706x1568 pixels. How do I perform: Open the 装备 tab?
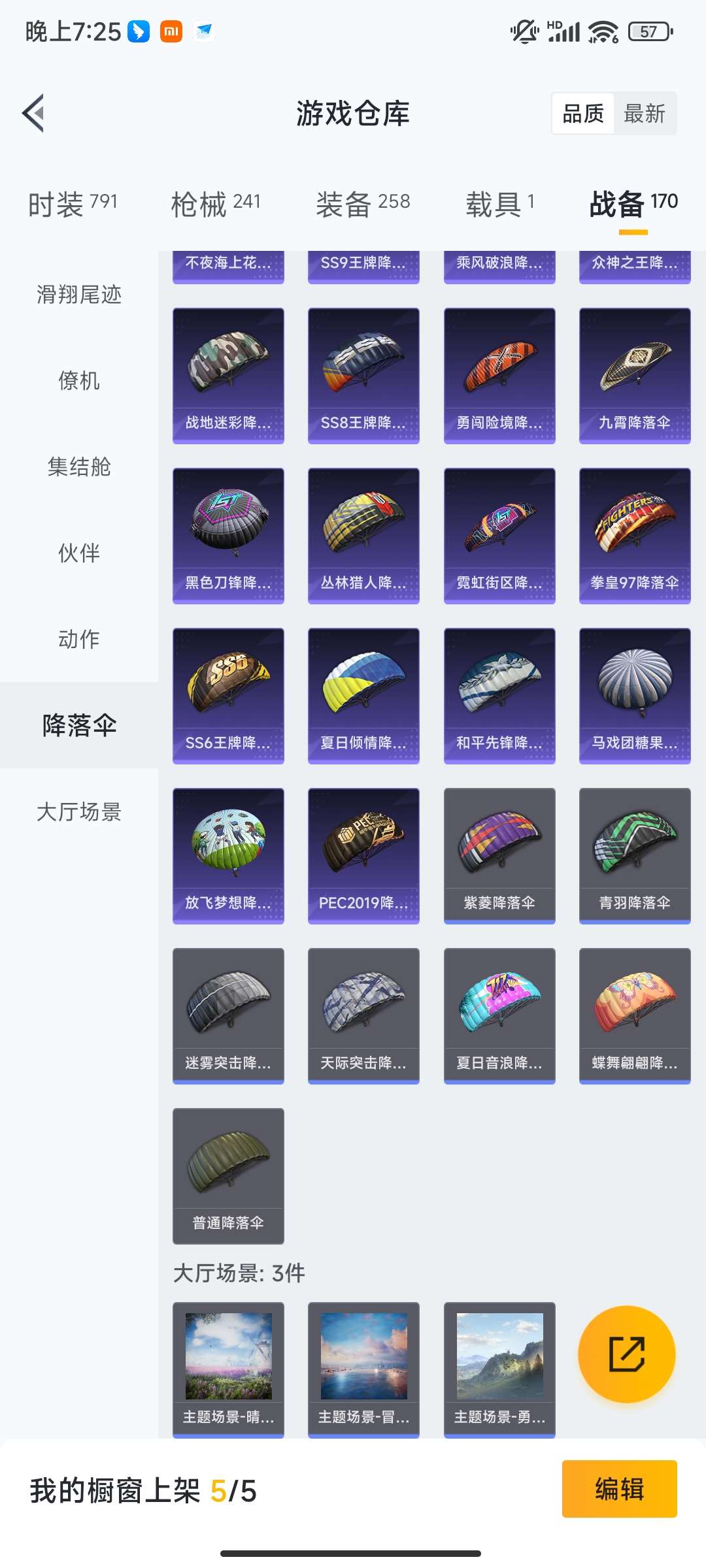coord(363,204)
